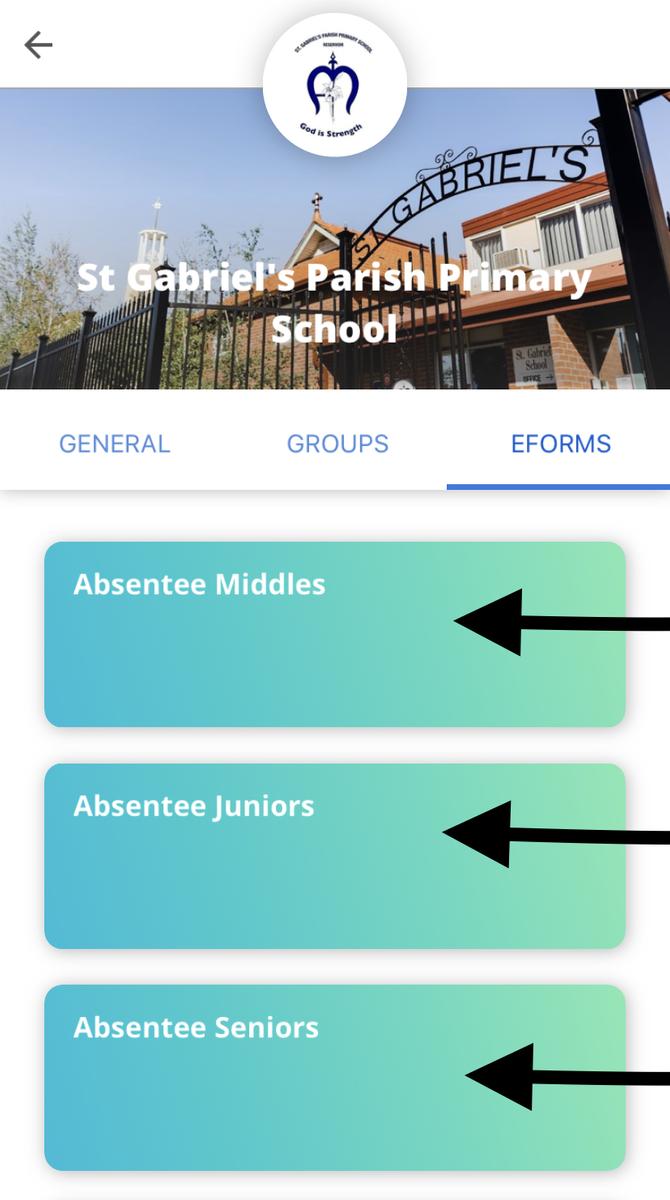Open the Absentee Seniors form
This screenshot has height=1200, width=670.
(334, 1077)
